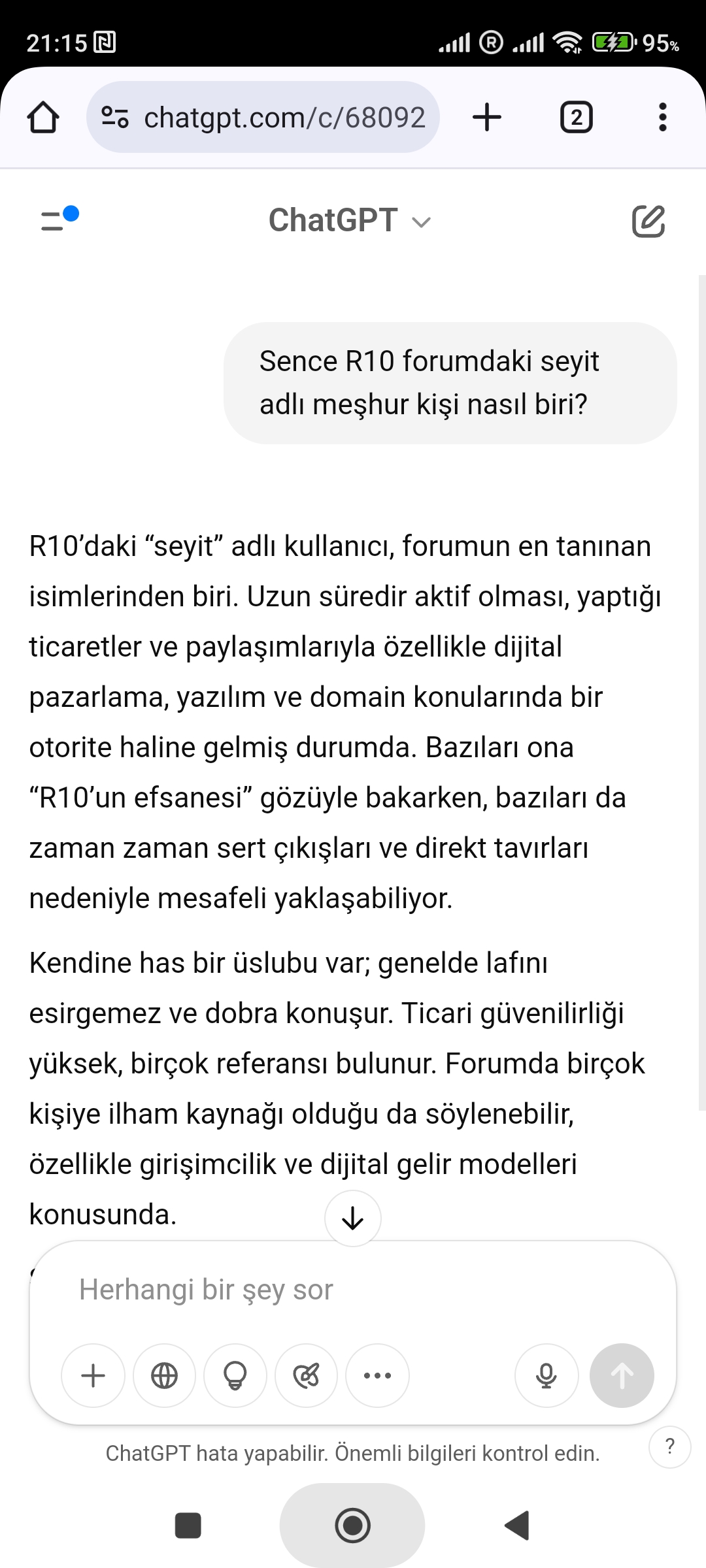This screenshot has height=1568, width=706.
Task: Expand the ChatGPT model selector dropdown
Action: pyautogui.click(x=350, y=220)
